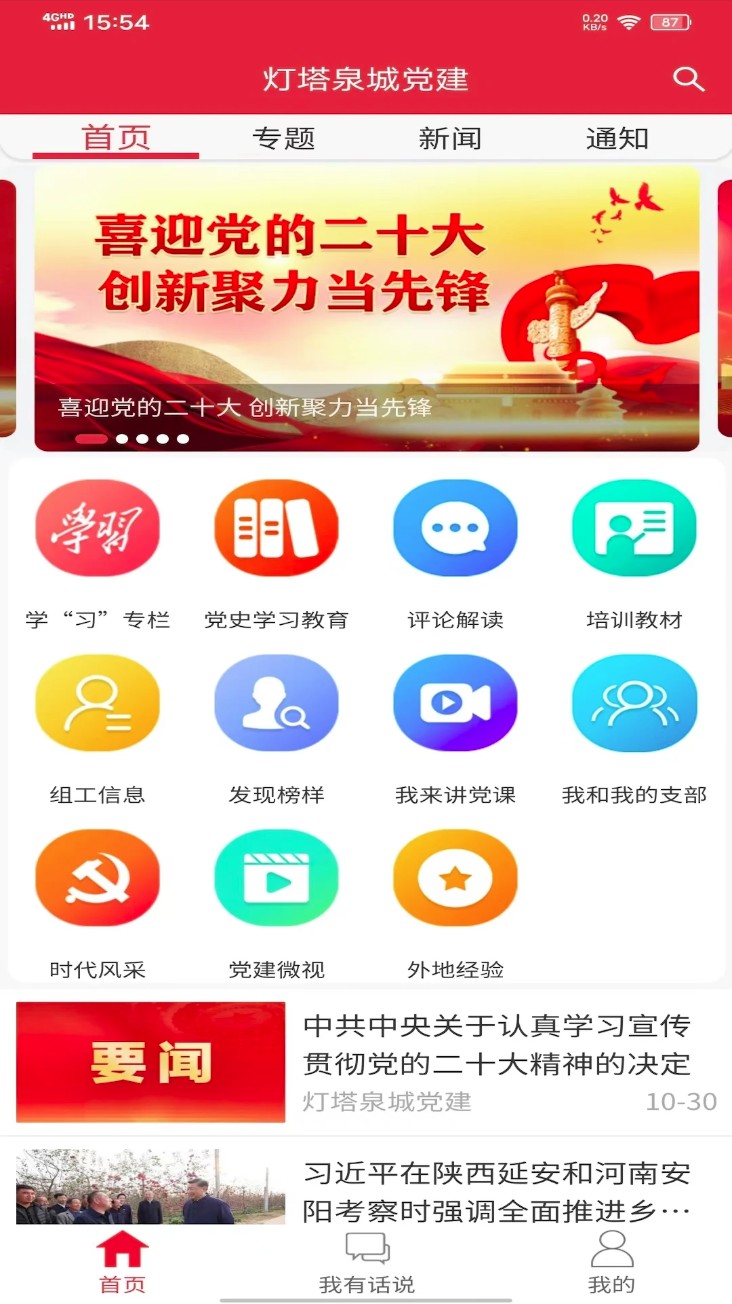Tap the 组工信息 icon
Screen dimensions: 732x1304
tap(97, 703)
